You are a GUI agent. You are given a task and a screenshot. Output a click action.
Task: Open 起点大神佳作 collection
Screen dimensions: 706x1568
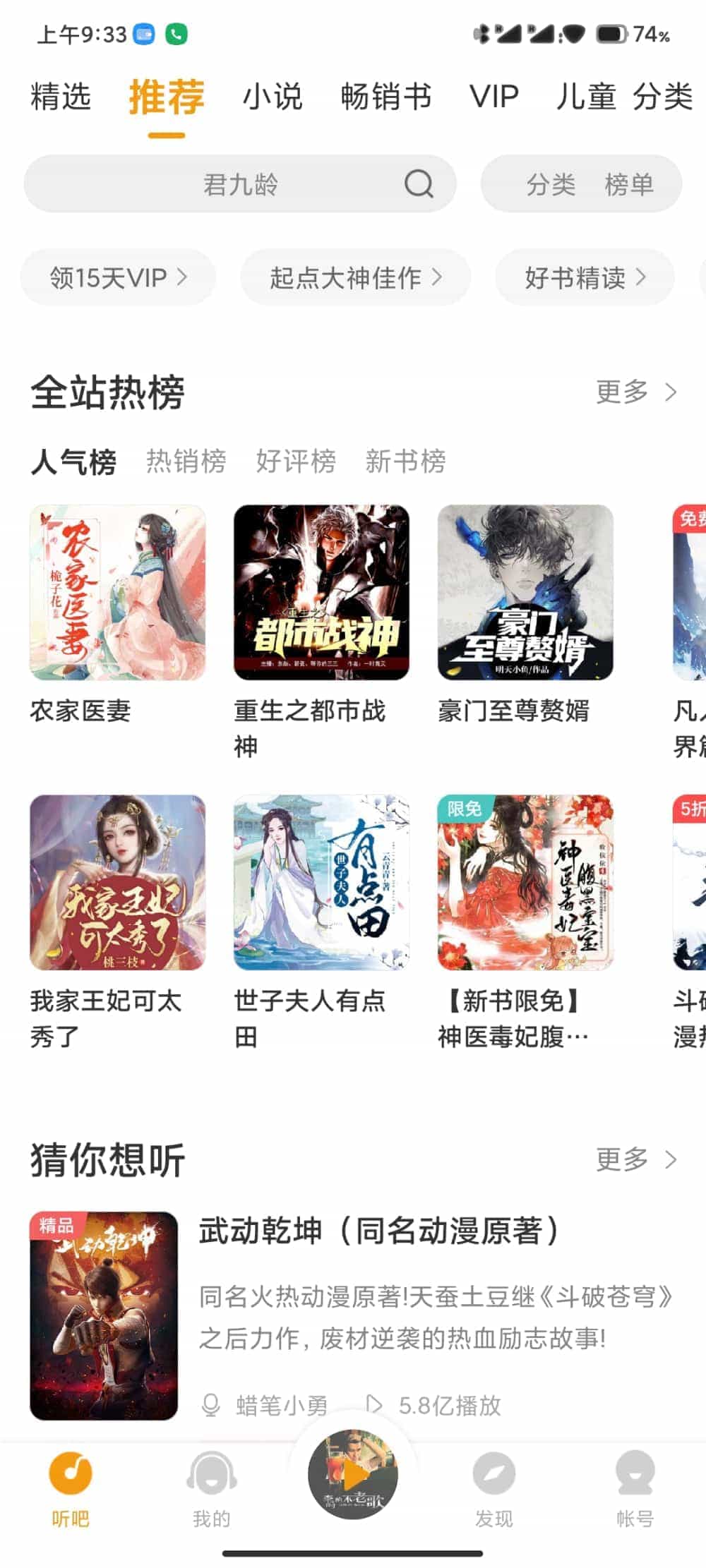(x=355, y=277)
